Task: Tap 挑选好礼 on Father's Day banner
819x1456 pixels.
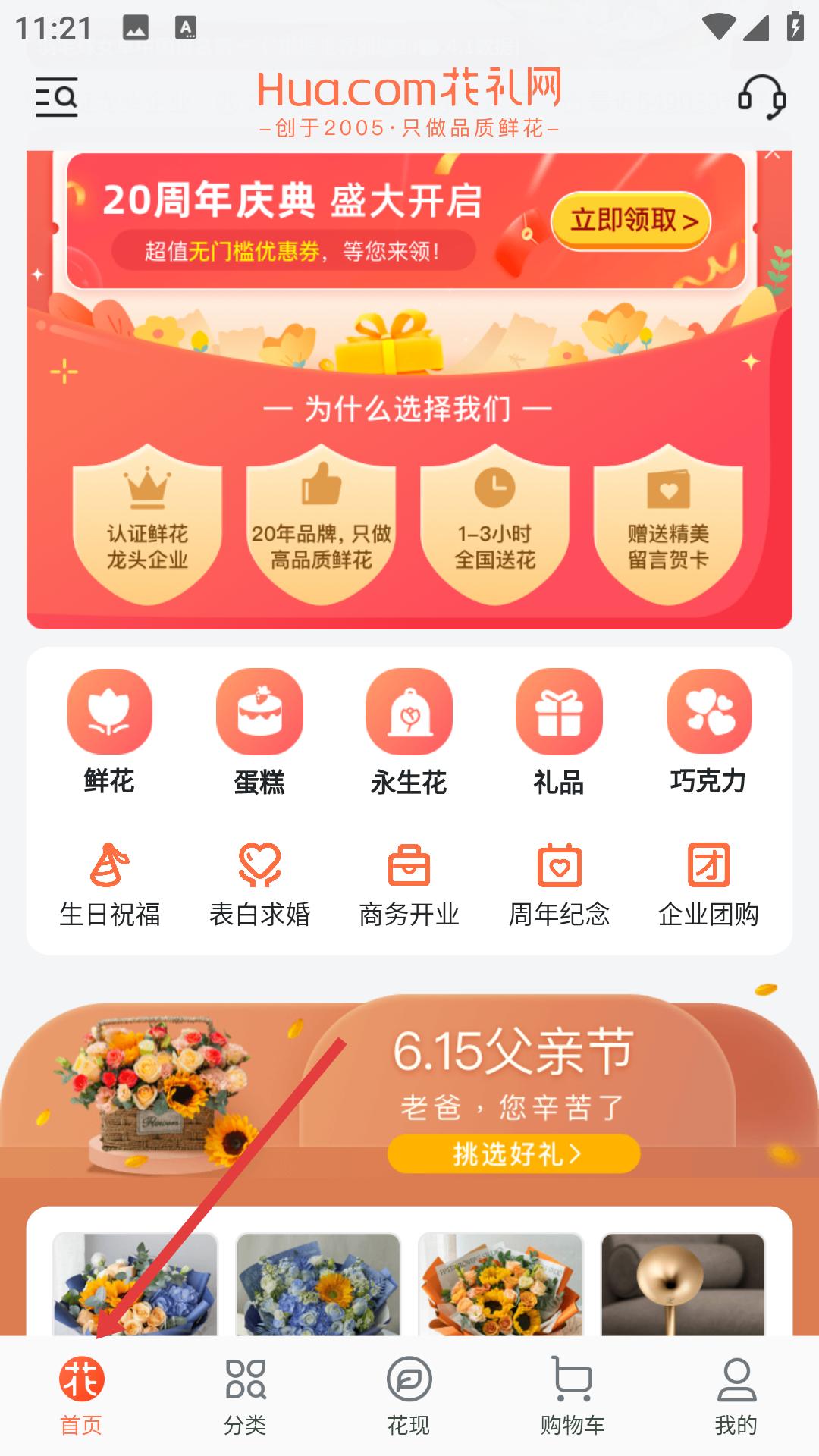Action: click(x=513, y=1153)
